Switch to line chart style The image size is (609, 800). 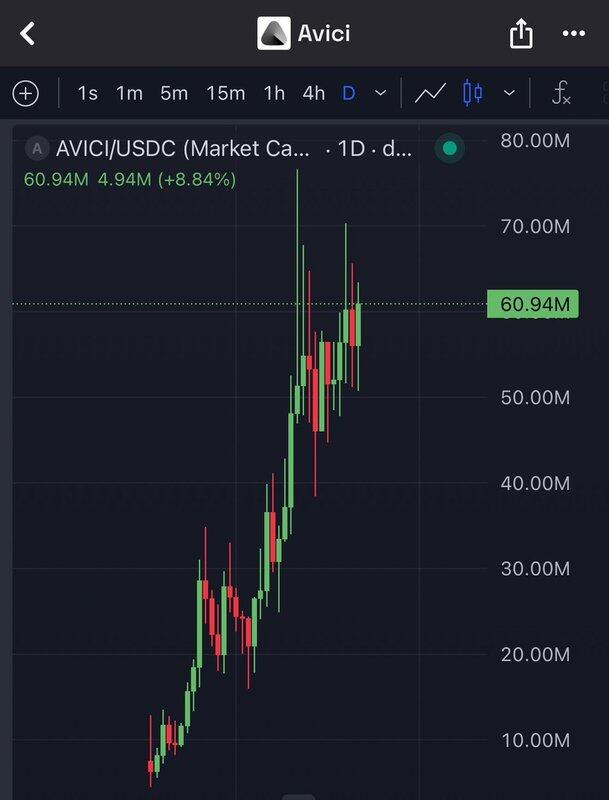(x=430, y=94)
